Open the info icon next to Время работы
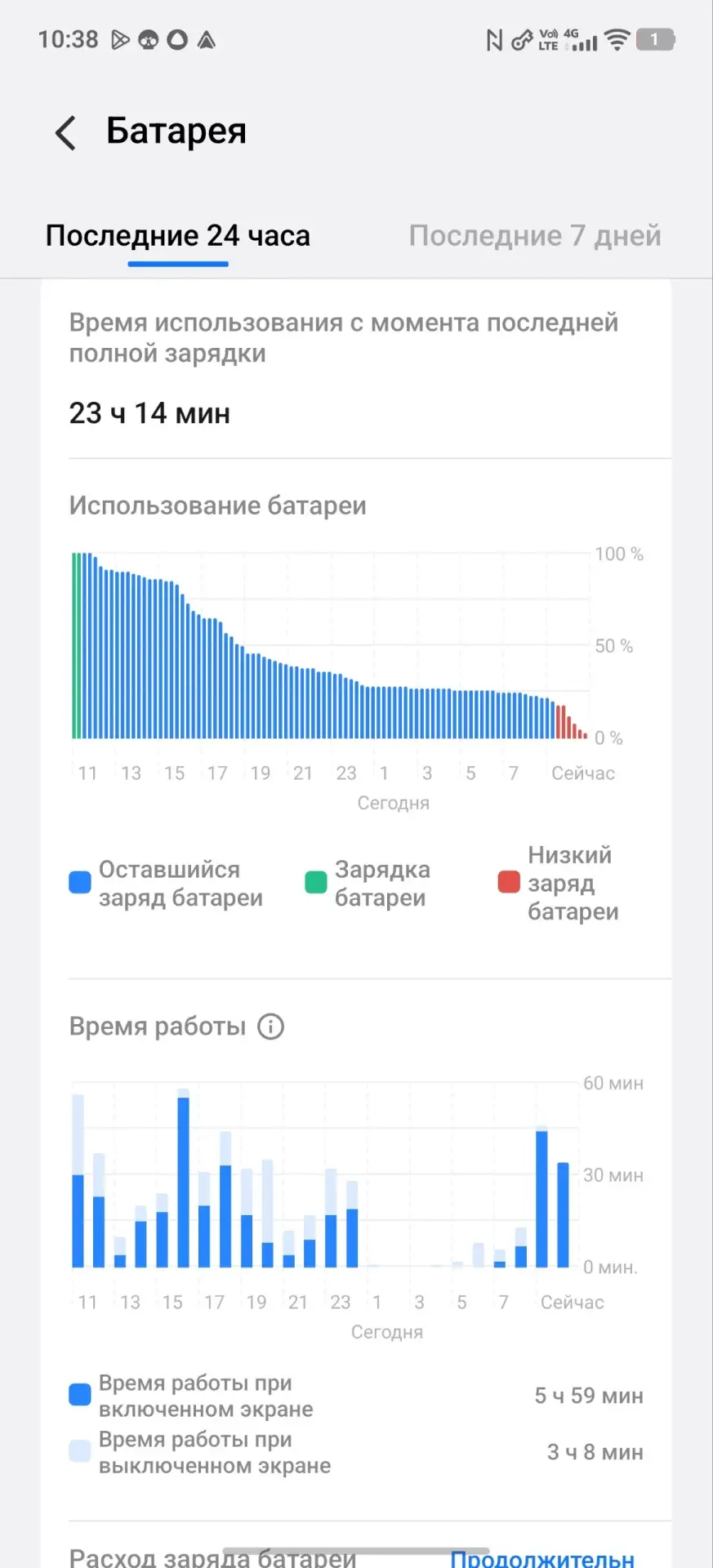This screenshot has width=713, height=1568. [x=271, y=1026]
